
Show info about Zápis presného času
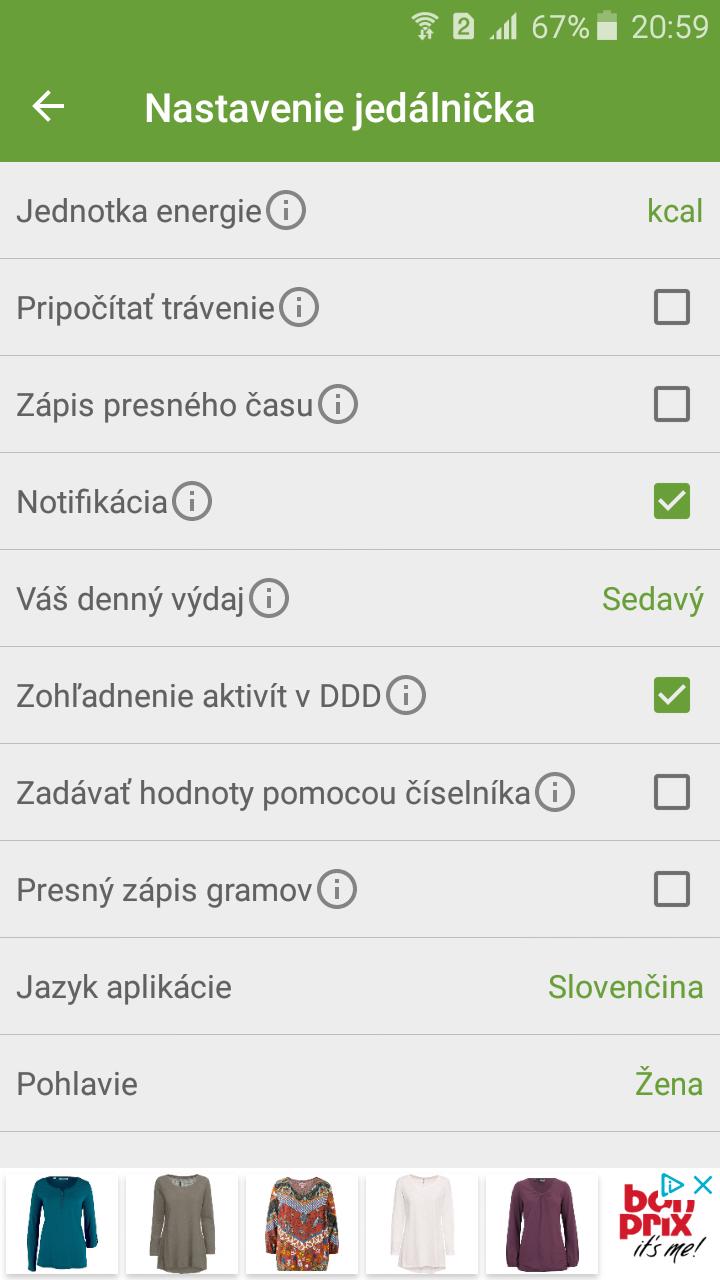[338, 404]
